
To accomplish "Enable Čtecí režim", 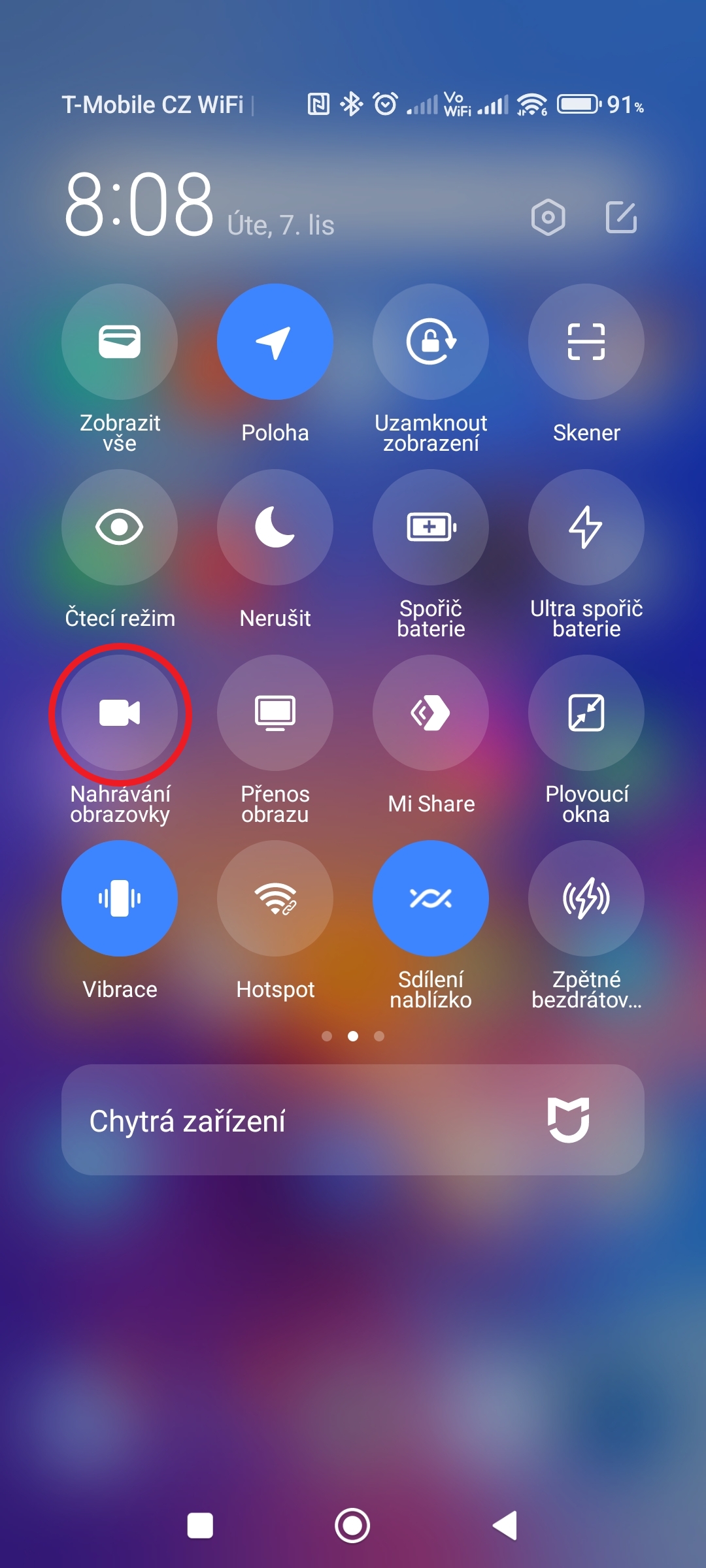I will coord(120,527).
